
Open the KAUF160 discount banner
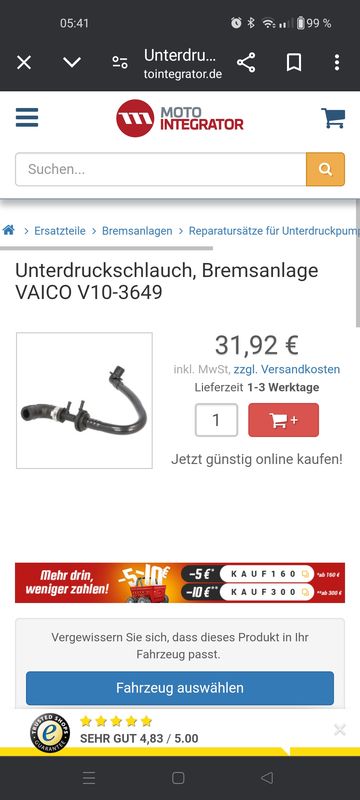coord(180,583)
